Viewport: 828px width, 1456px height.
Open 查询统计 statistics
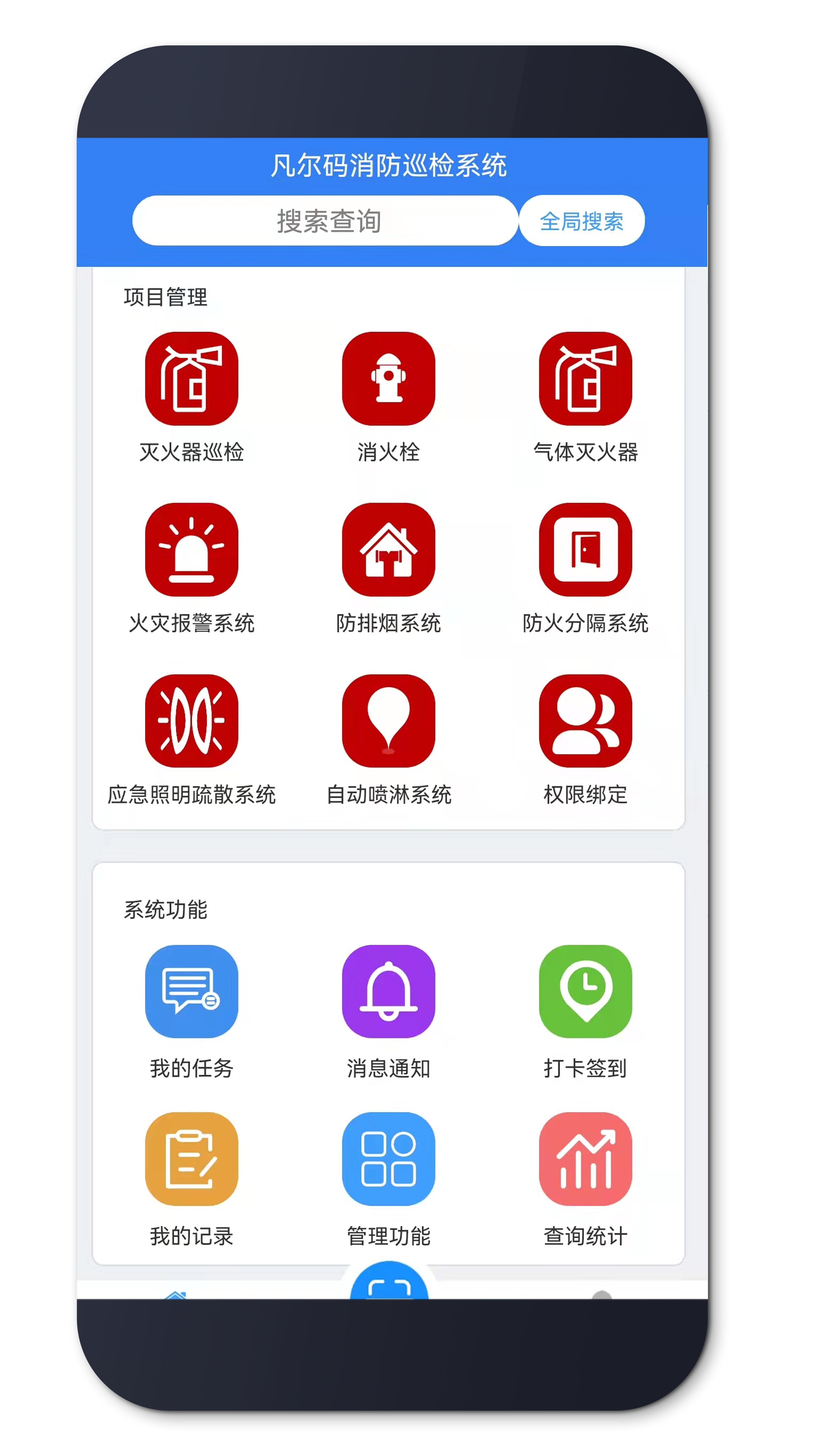[x=585, y=1159]
